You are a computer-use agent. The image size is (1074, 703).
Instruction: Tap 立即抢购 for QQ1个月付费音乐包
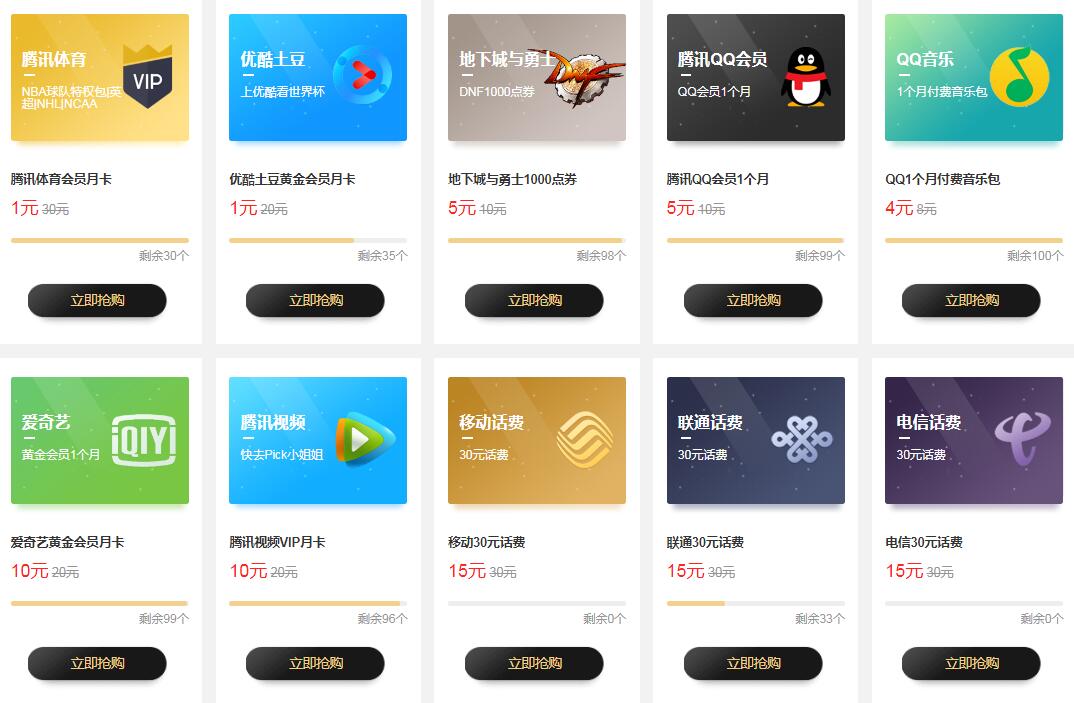pyautogui.click(x=971, y=300)
